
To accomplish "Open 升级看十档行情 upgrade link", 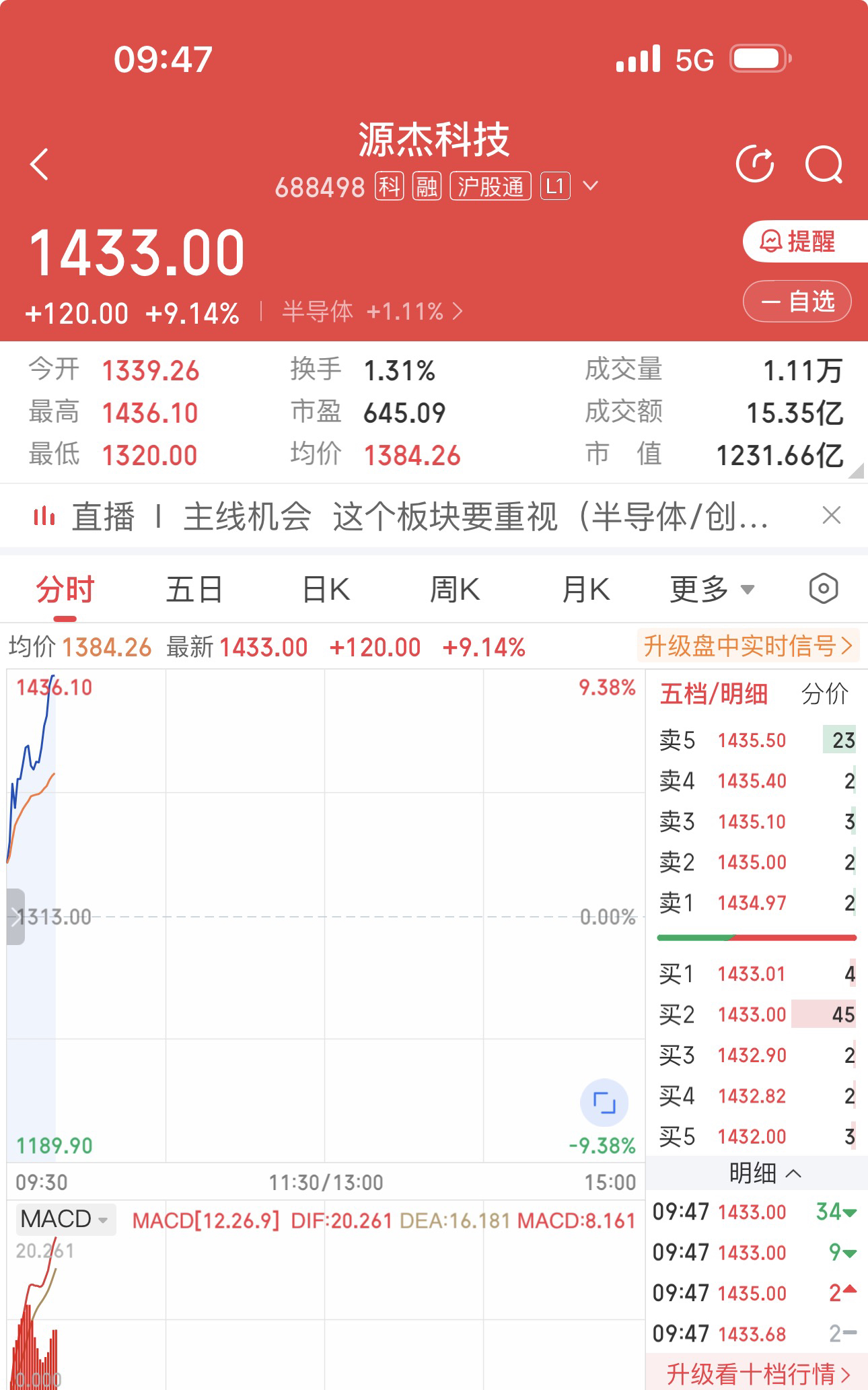I will pos(757,1373).
